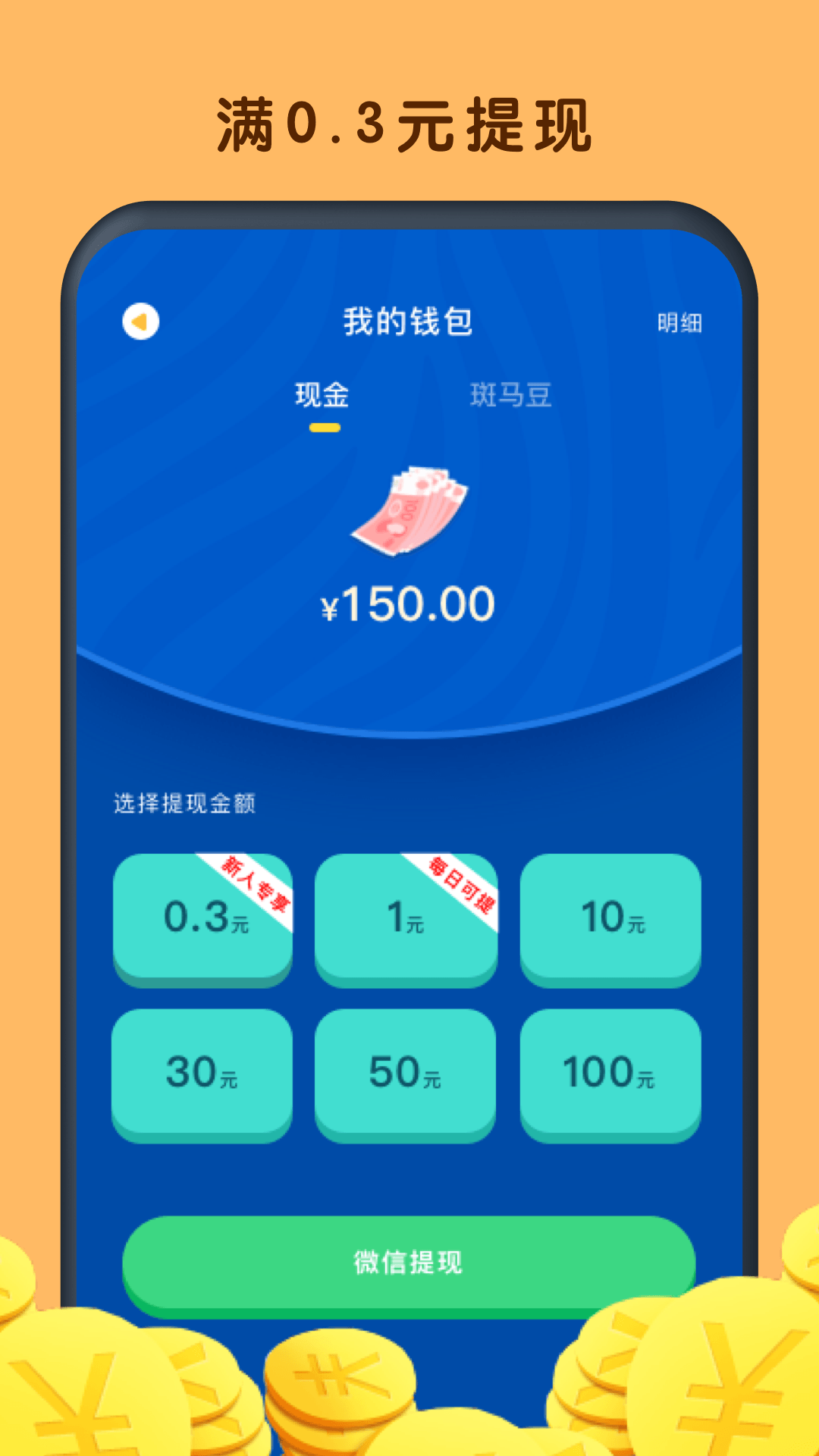Switch to the 斑马豆 tab
Screen dimensions: 819x1456
[511, 393]
